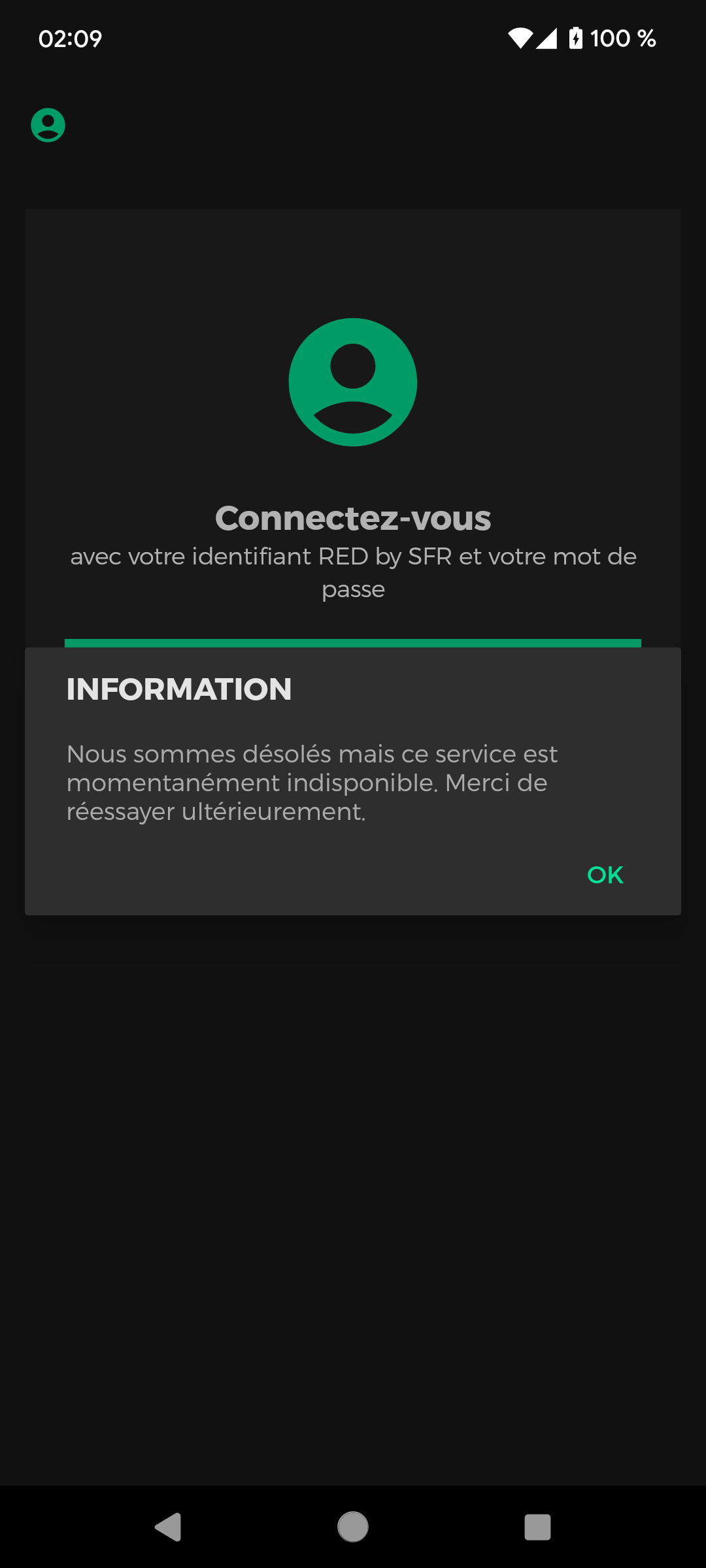Tap the charging battery icon
This screenshot has width=706, height=1568.
[575, 39]
